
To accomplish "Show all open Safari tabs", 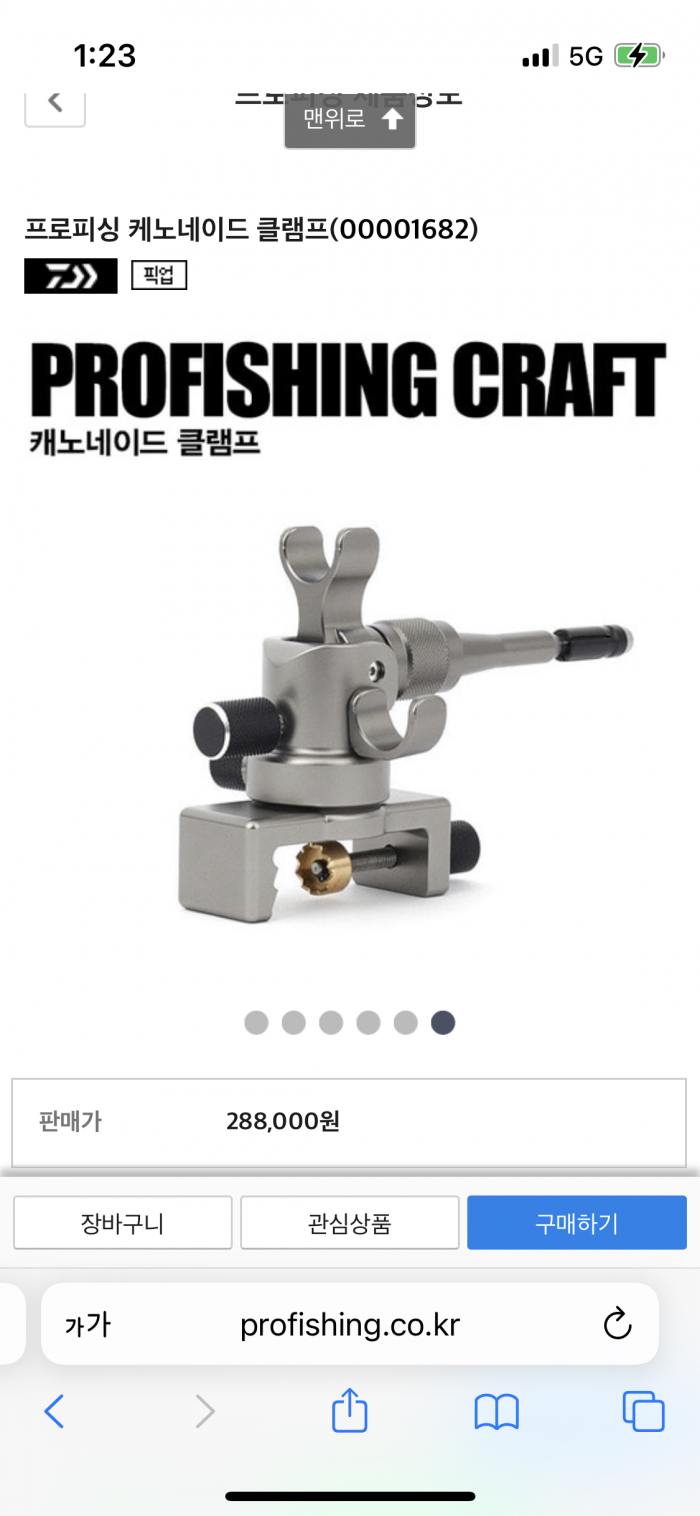I will (x=643, y=1412).
